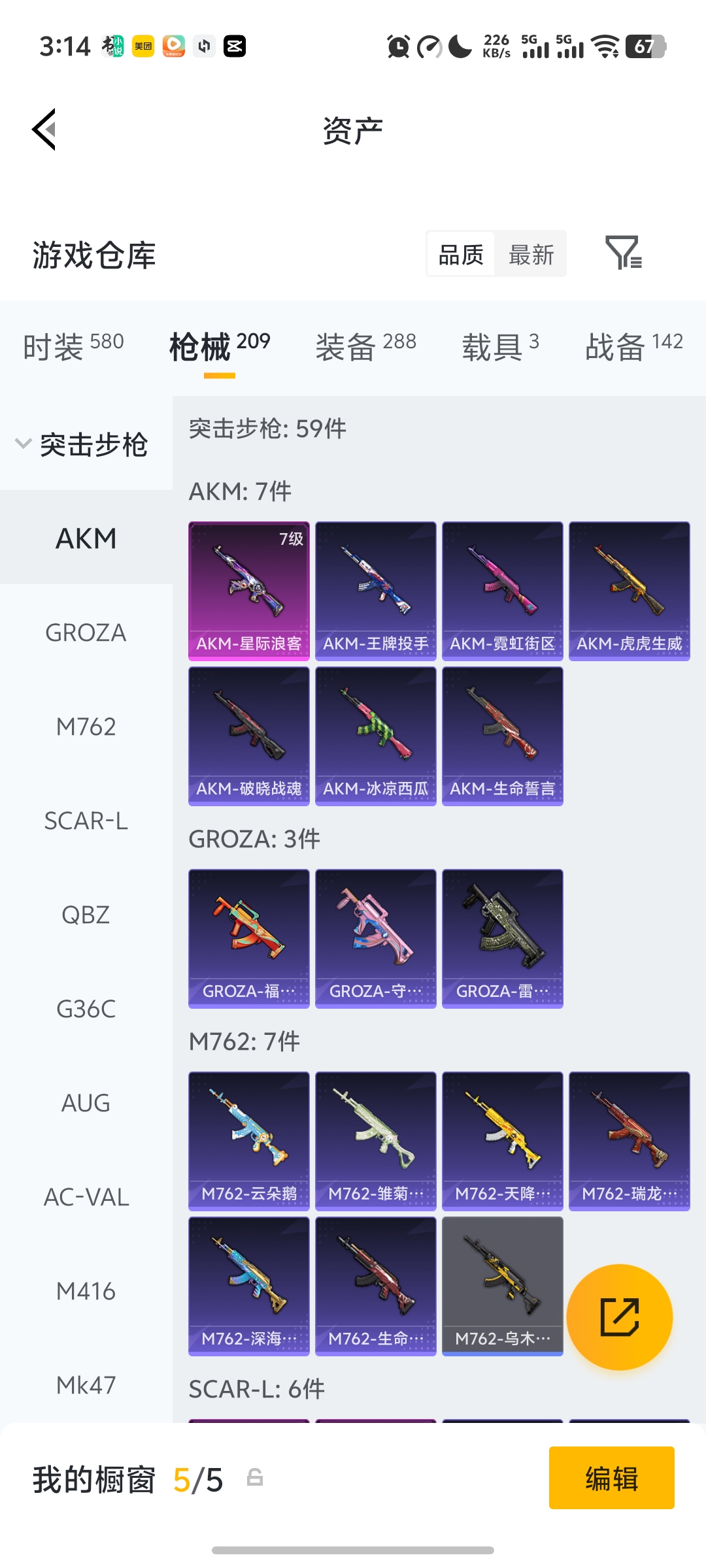Image resolution: width=706 pixels, height=1568 pixels.
Task: Select the GROZA-雷 skin thumbnail
Action: coord(502,937)
